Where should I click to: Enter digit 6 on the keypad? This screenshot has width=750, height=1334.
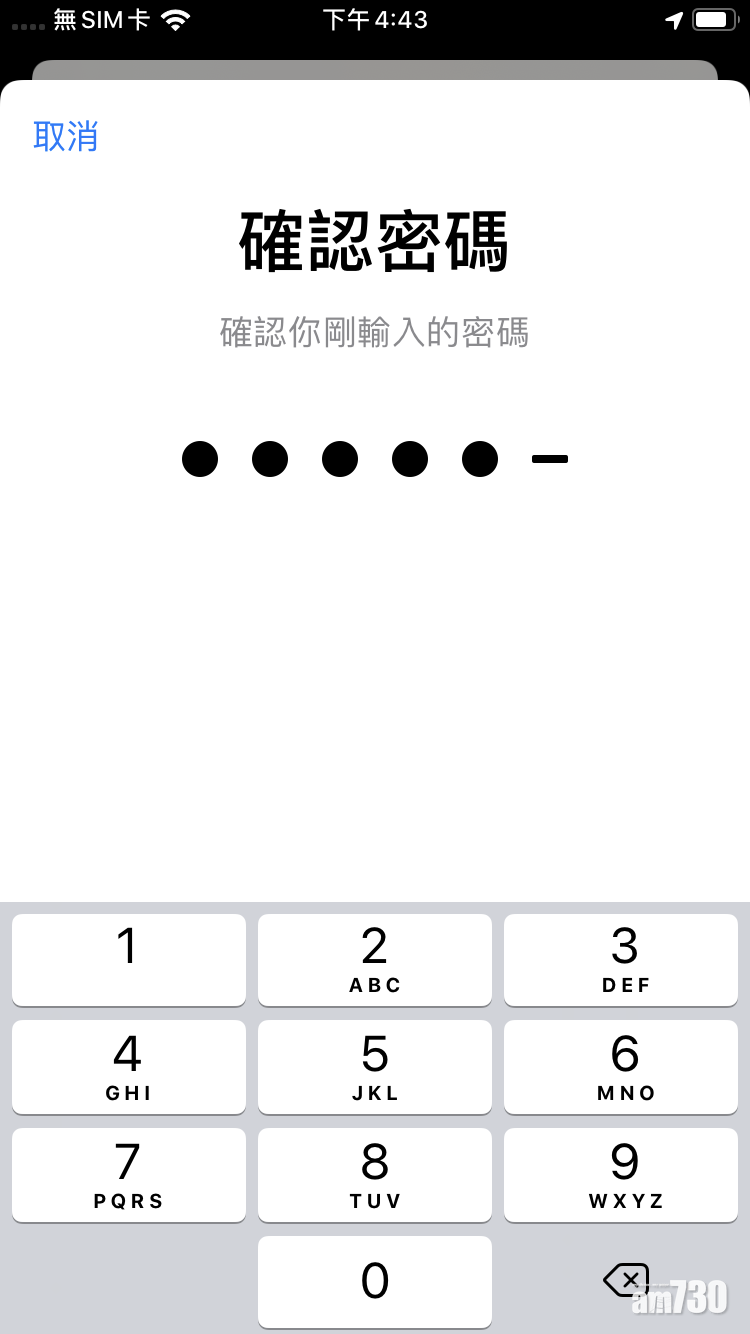pos(621,1066)
